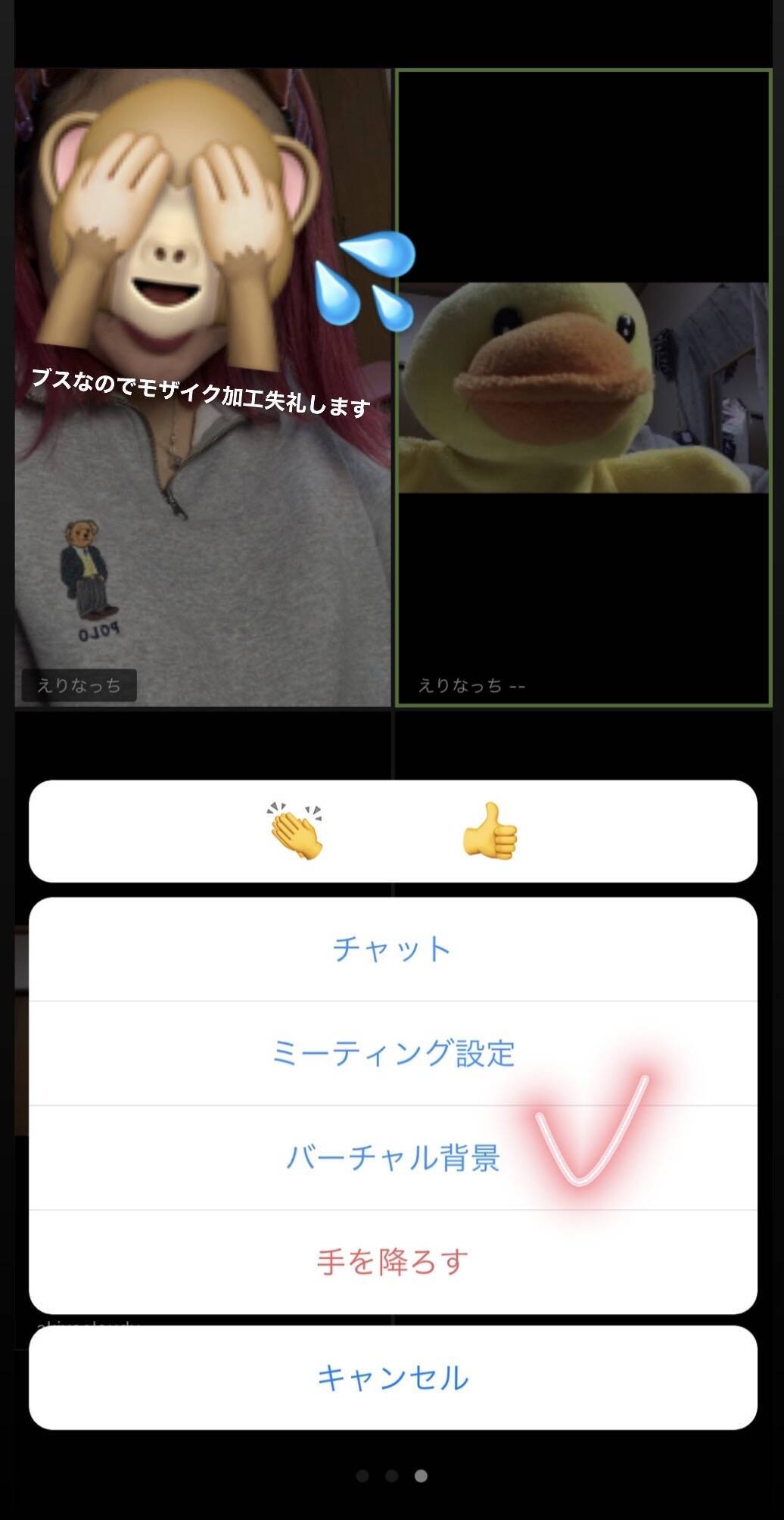Tap 手を降ろす to lower hand
This screenshot has width=784, height=1520.
coord(393,1262)
